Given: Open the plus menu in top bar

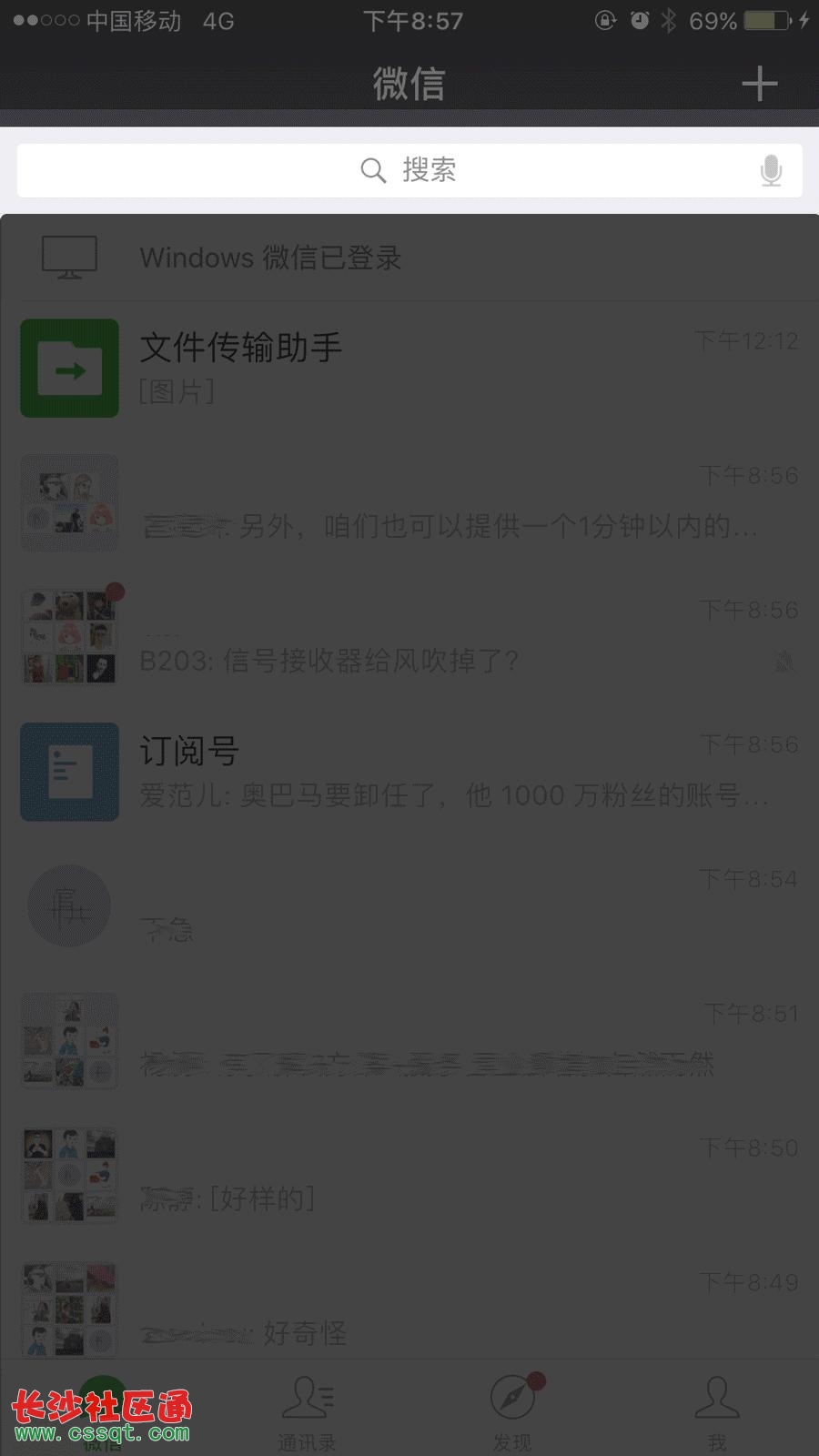Looking at the screenshot, I should (x=759, y=85).
